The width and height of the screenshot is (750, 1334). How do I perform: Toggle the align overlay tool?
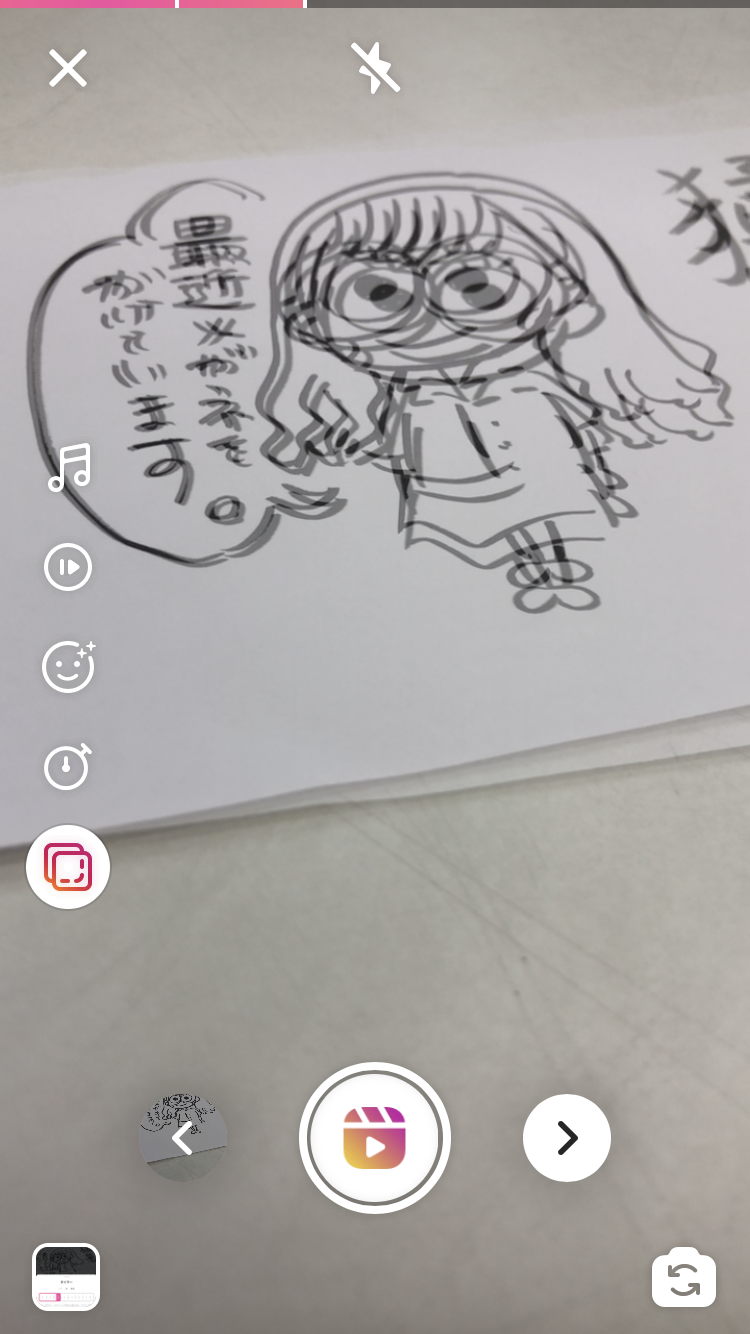[68, 866]
